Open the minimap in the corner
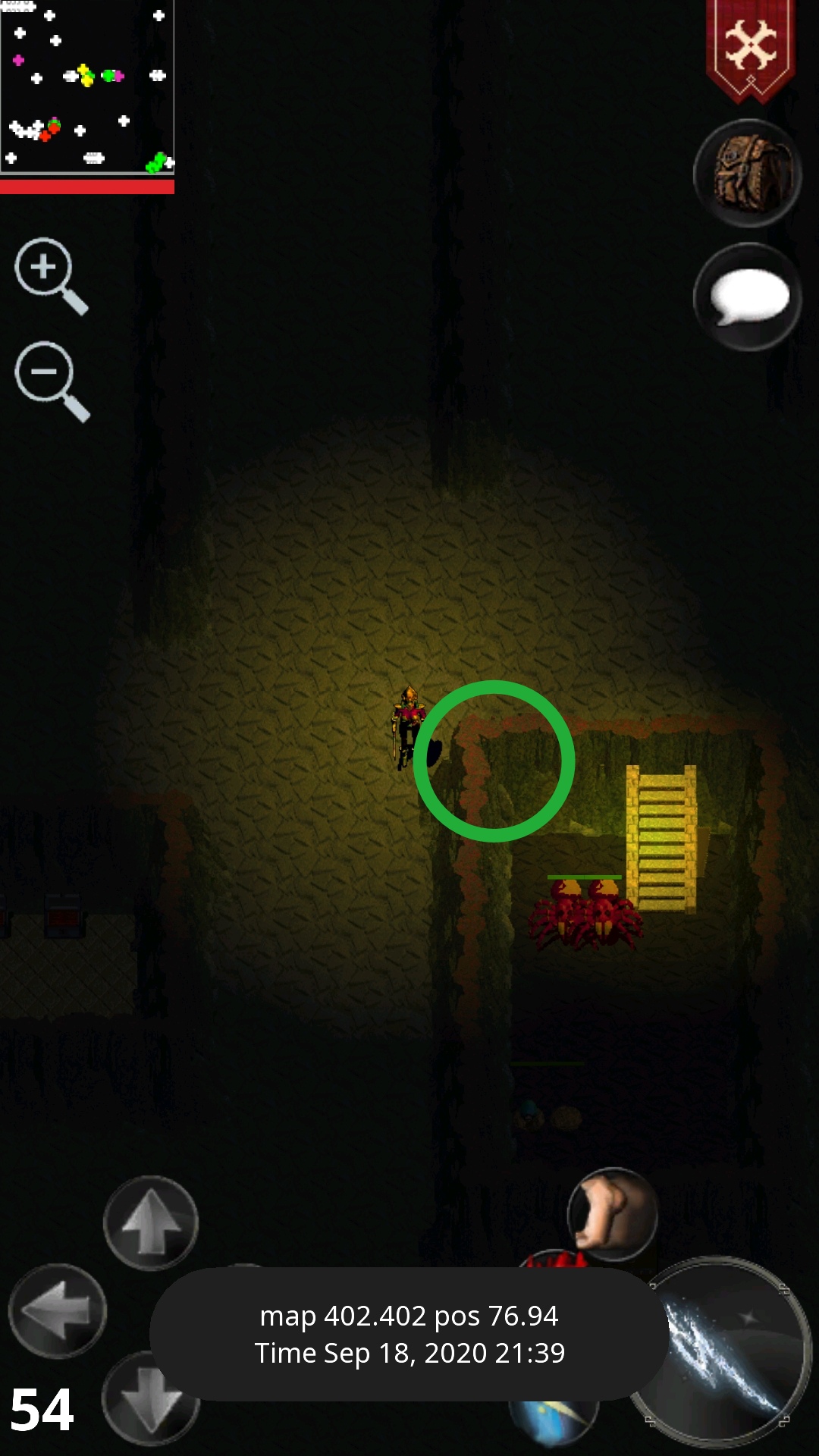Viewport: 819px width, 1456px height. click(x=86, y=86)
